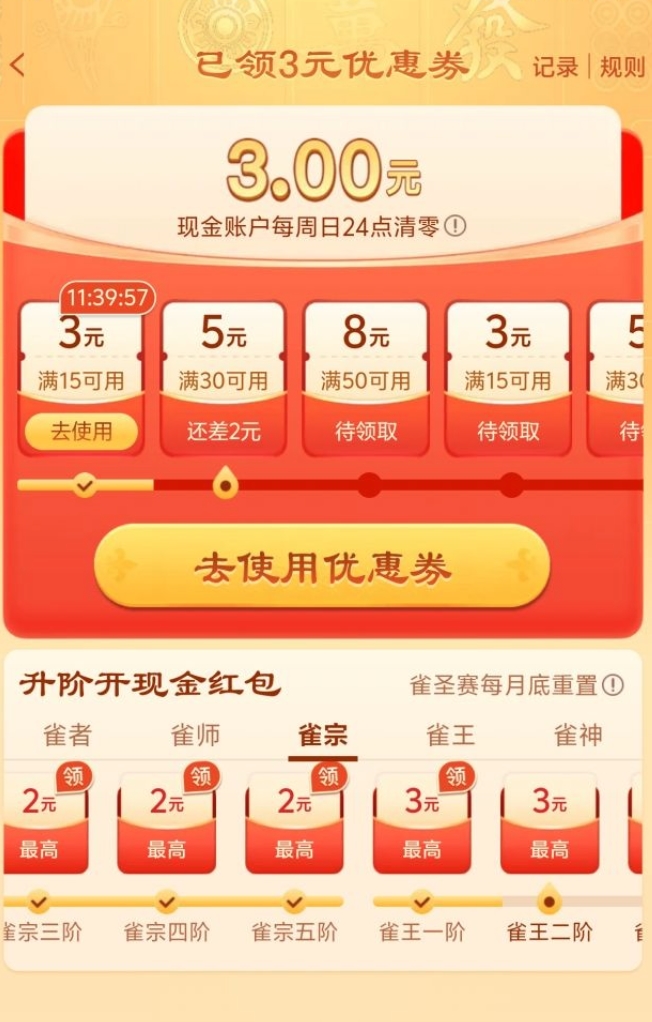Image resolution: width=652 pixels, height=1022 pixels.
Task: Open the 记录 records page
Action: point(555,67)
